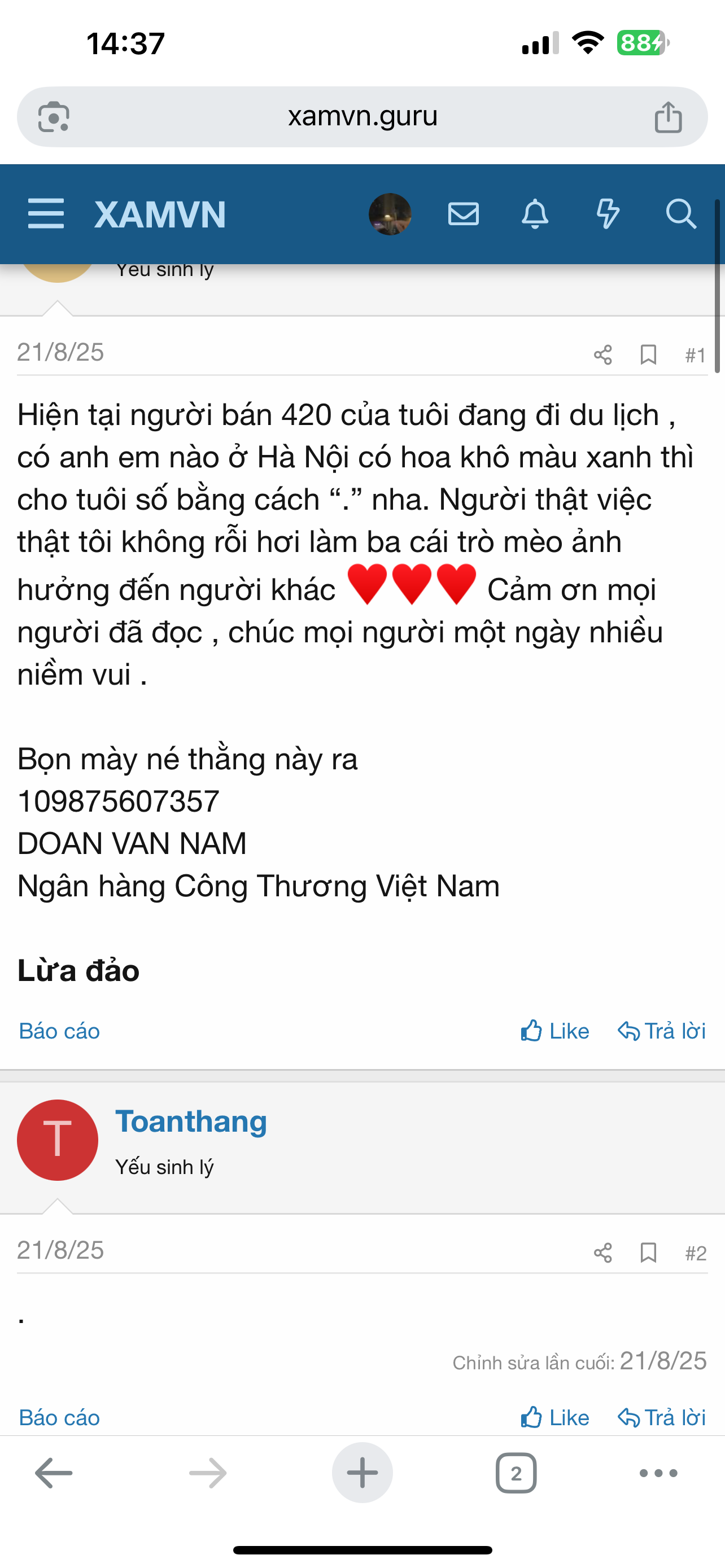Screen dimensions: 725x1568
Task: Open a new browser tab
Action: (362, 1473)
